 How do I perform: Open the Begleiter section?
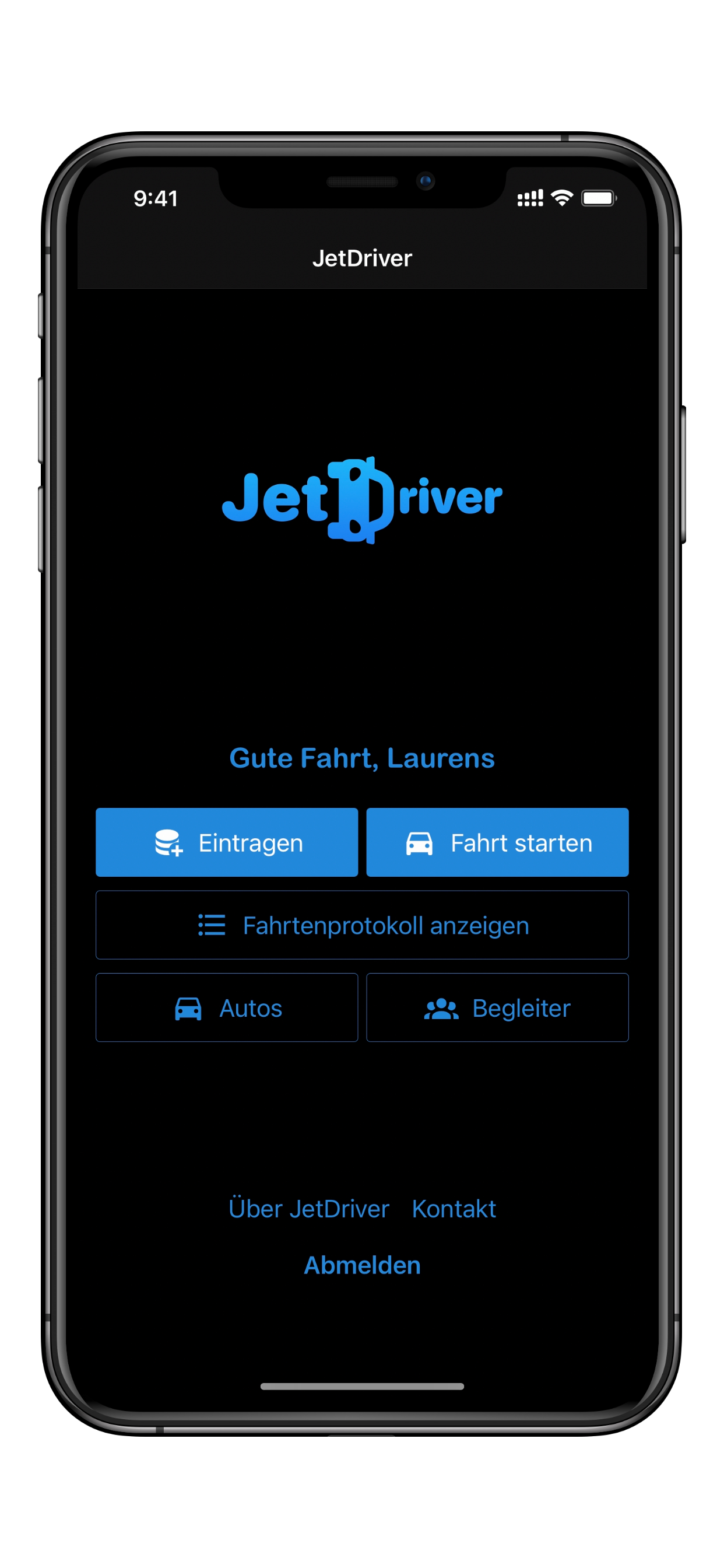pyautogui.click(x=497, y=1007)
